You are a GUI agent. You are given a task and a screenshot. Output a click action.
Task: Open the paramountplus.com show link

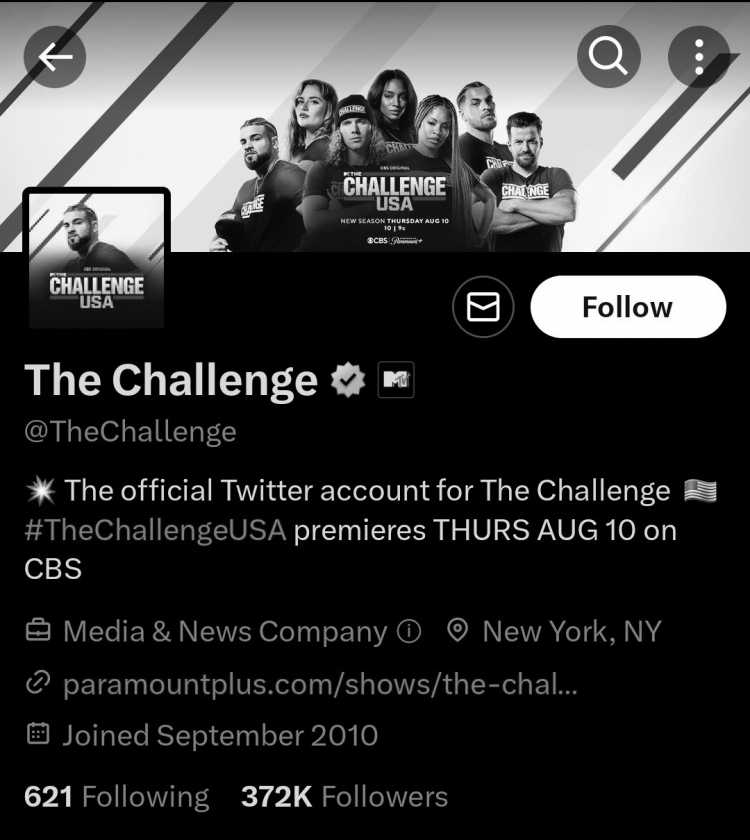point(320,685)
